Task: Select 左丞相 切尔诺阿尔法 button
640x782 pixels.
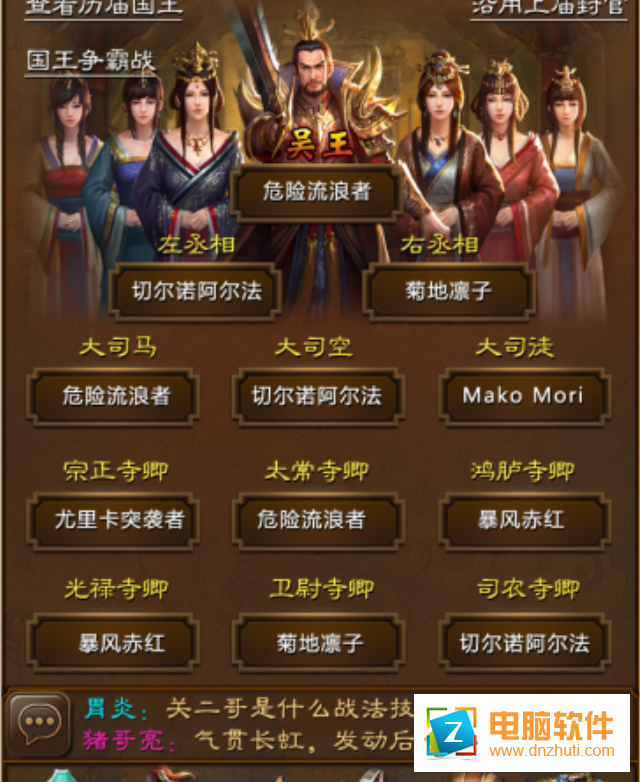Action: [x=196, y=291]
